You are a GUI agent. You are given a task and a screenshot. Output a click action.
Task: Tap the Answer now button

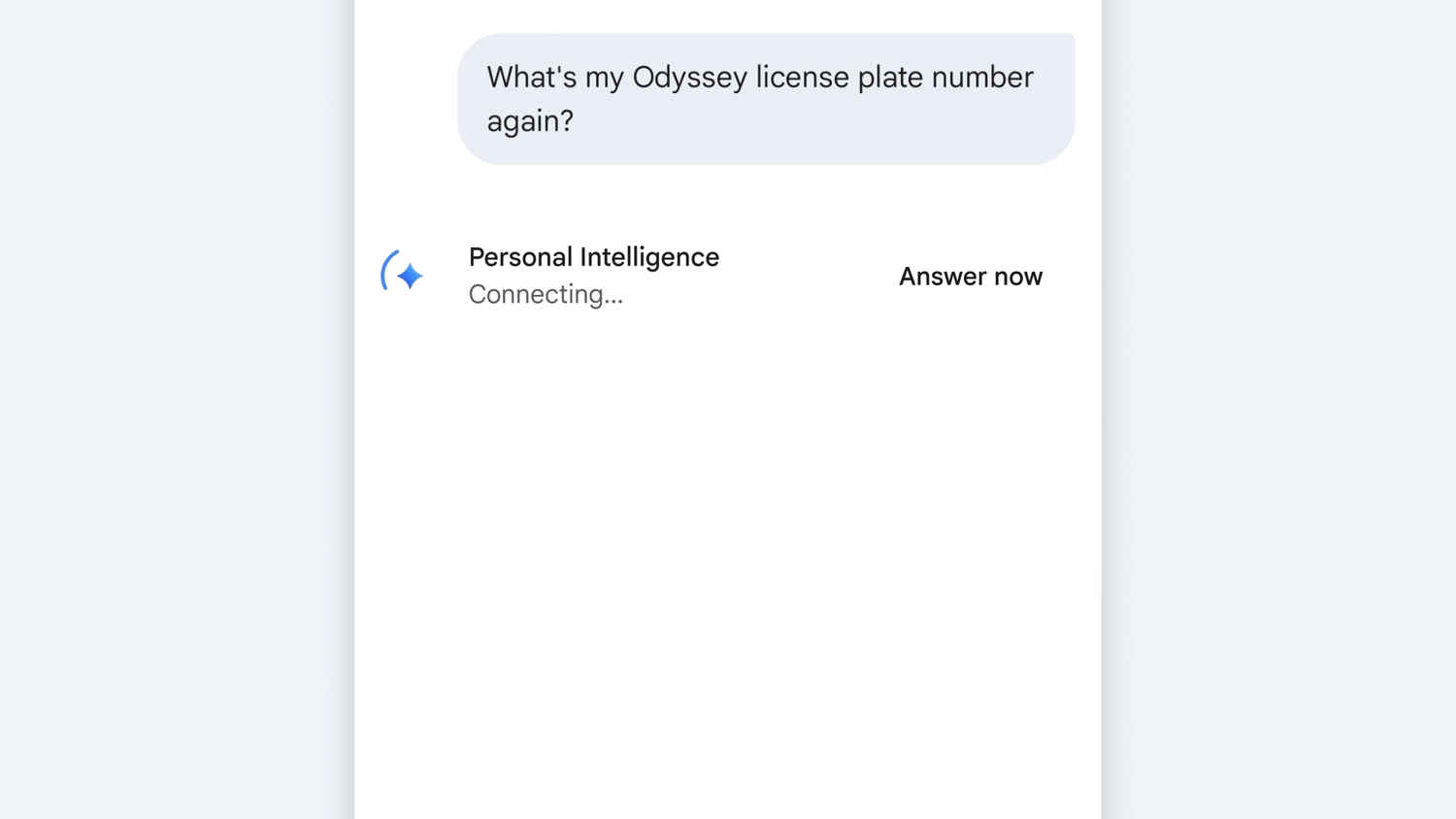pyautogui.click(x=970, y=277)
